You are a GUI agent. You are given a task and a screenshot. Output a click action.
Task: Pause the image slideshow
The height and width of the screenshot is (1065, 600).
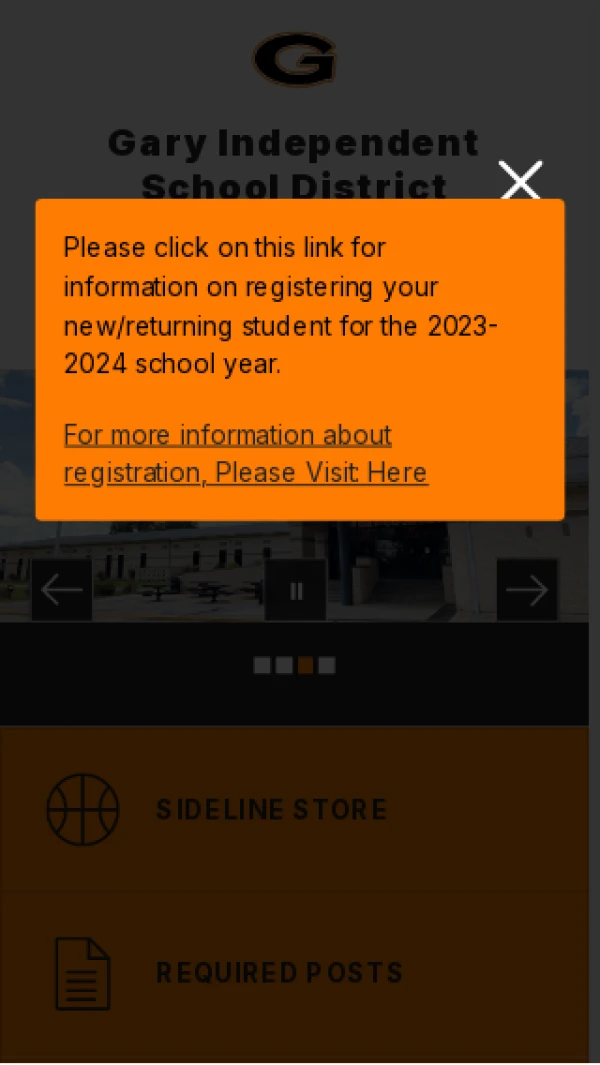pyautogui.click(x=296, y=590)
